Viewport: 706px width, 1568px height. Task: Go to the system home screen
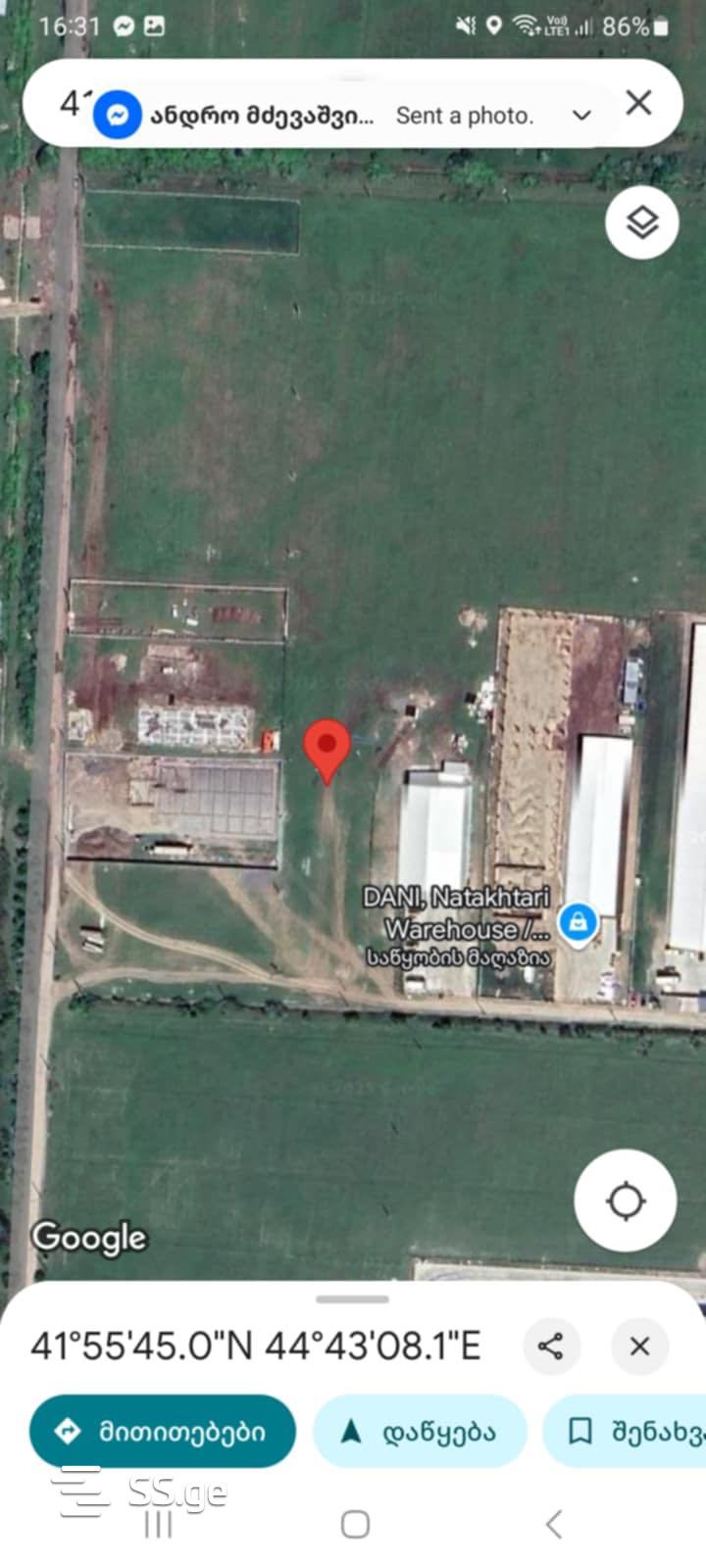(355, 1524)
